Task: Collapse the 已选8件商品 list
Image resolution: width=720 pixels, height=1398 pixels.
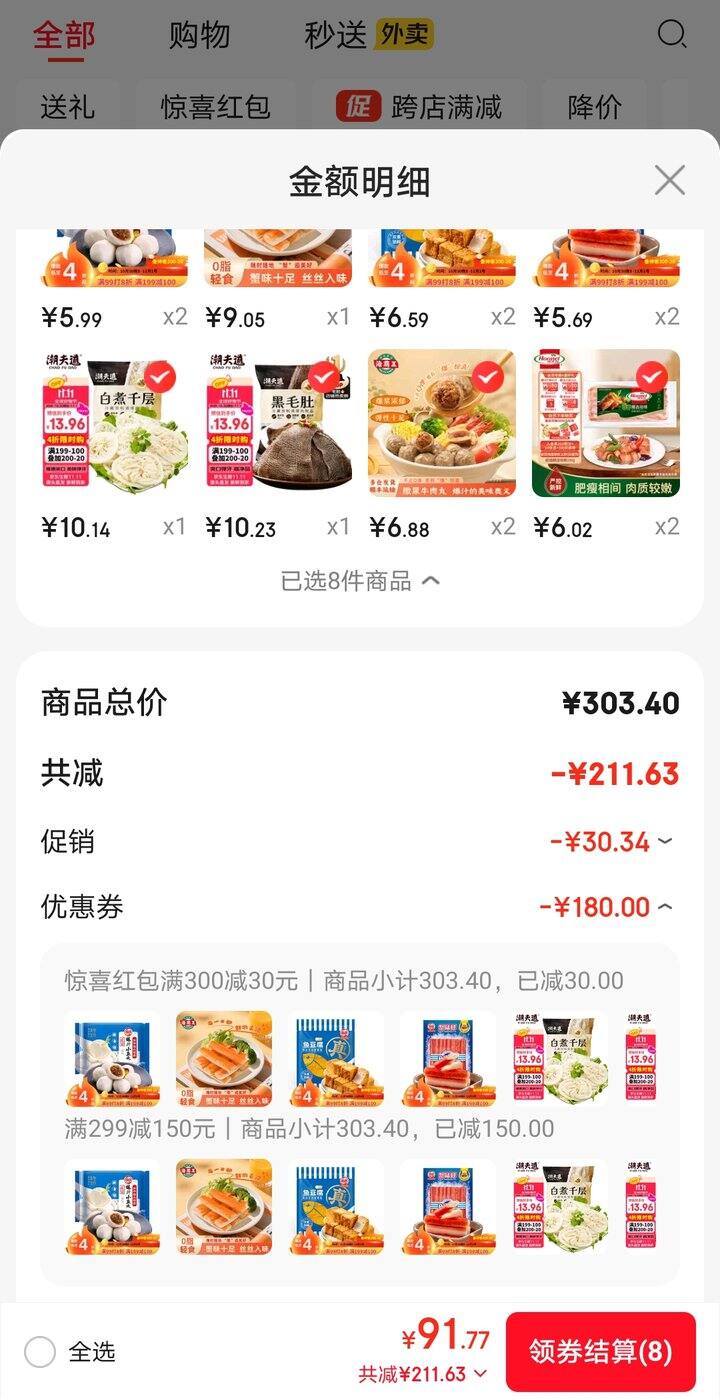Action: [360, 581]
